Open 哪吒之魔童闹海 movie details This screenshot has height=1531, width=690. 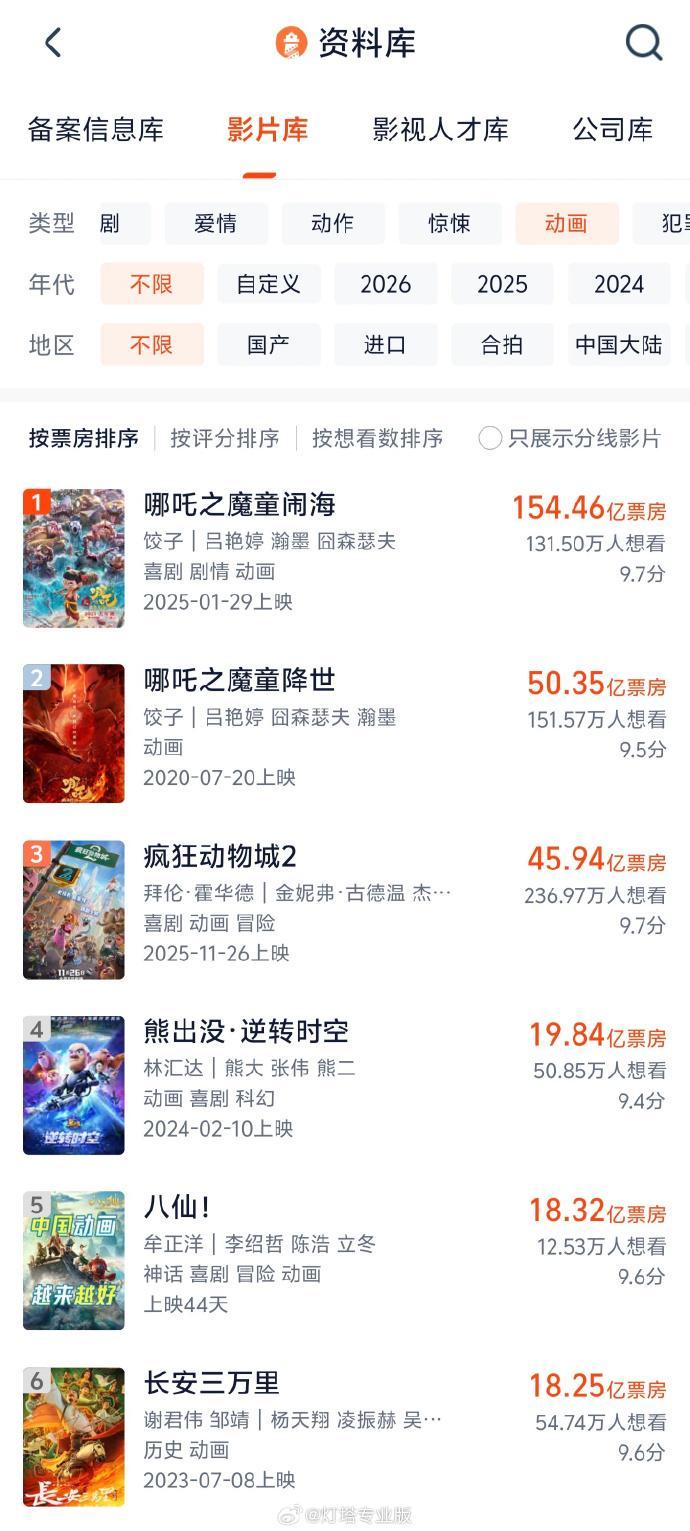pos(345,558)
